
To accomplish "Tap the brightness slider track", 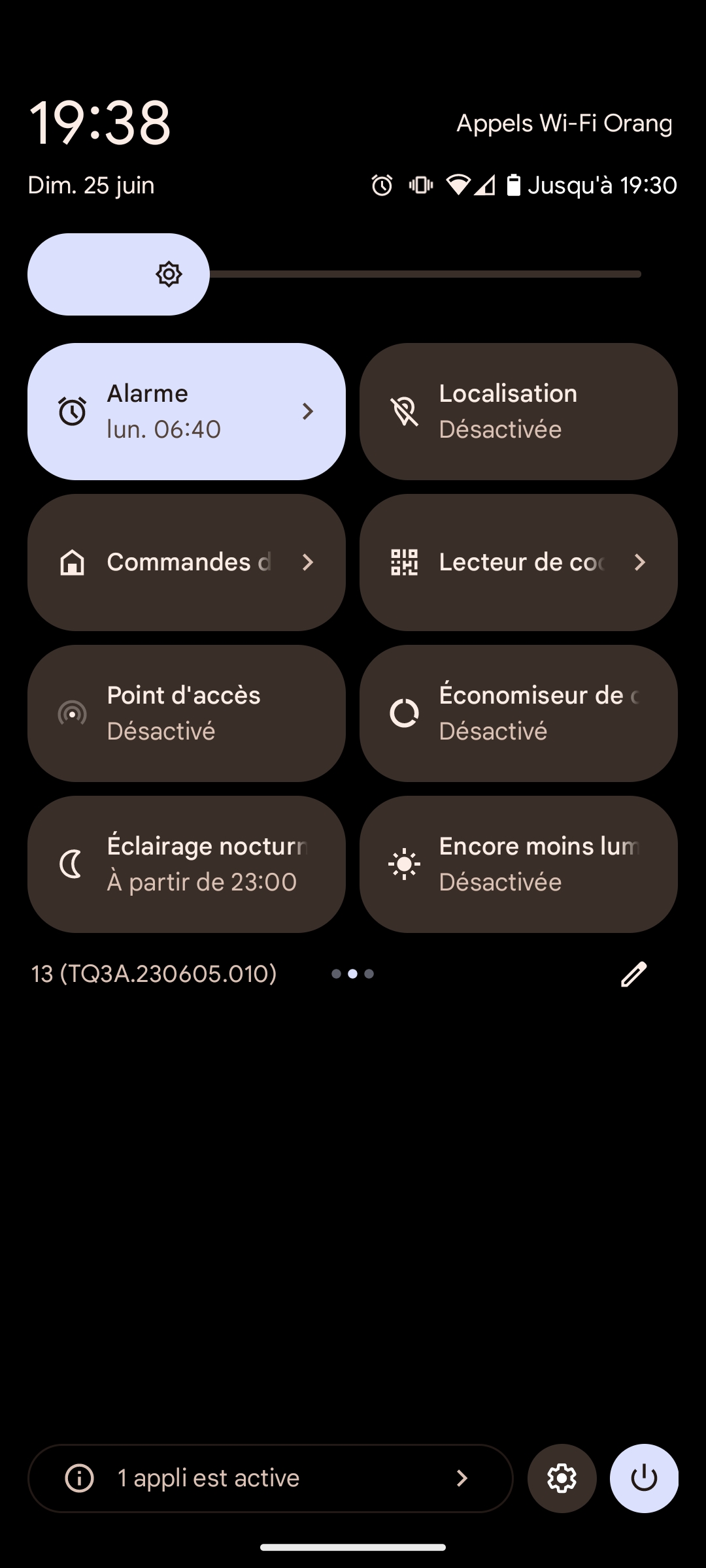I will (425, 274).
